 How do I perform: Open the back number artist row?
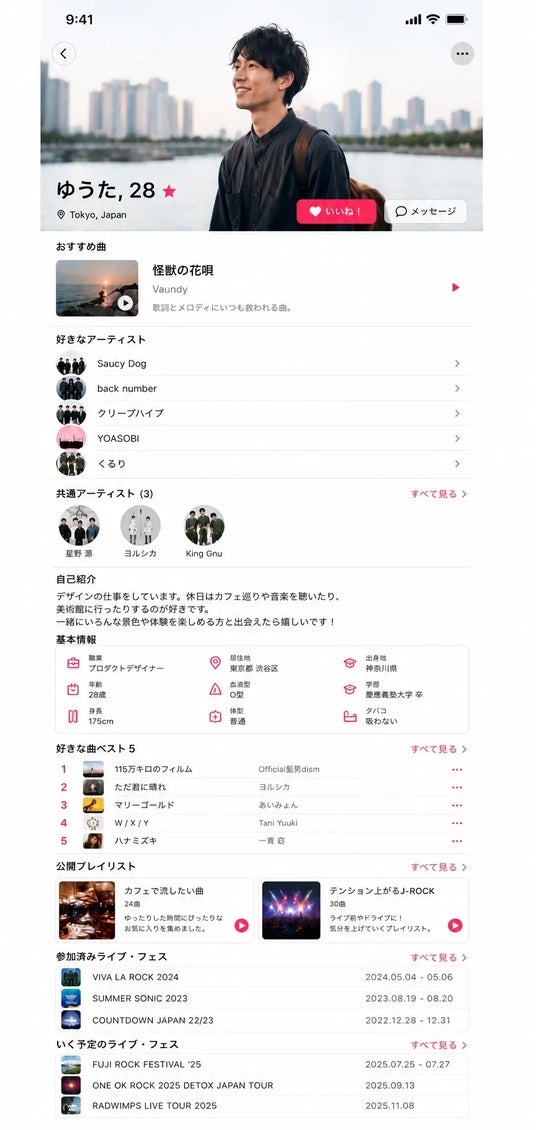pyautogui.click(x=262, y=388)
